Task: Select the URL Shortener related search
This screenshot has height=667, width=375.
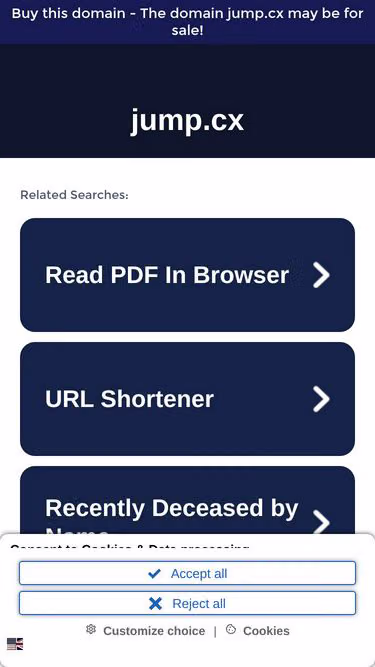Action: click(188, 399)
